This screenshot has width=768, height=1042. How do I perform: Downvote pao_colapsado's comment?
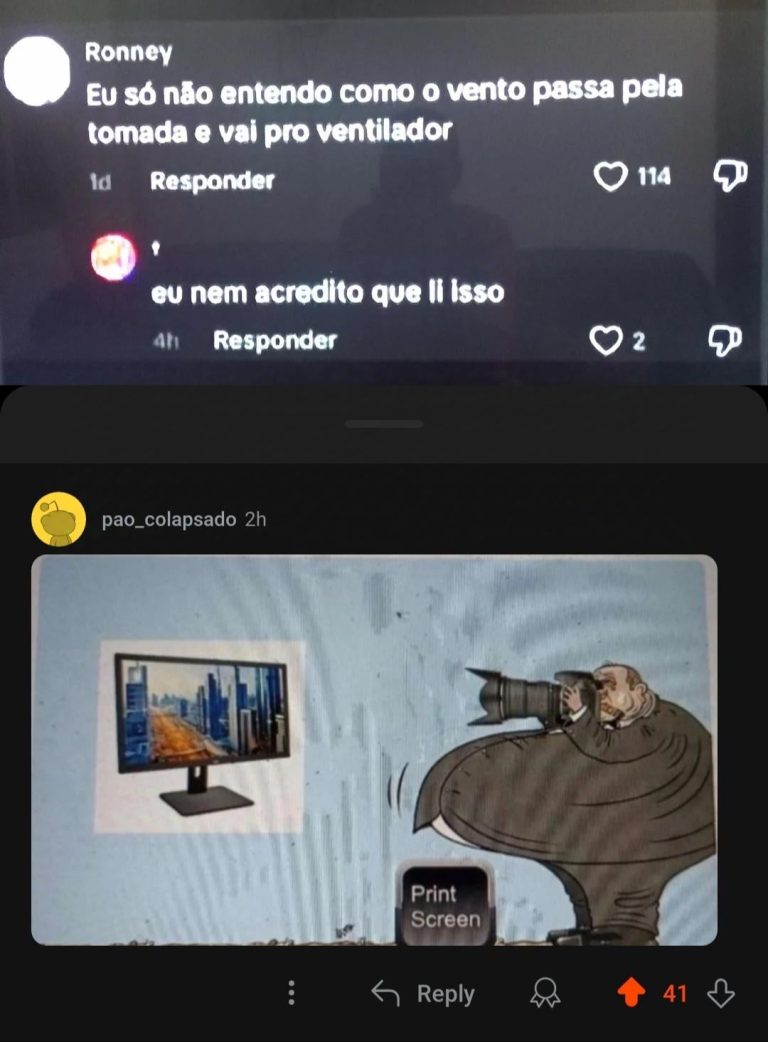pos(721,993)
